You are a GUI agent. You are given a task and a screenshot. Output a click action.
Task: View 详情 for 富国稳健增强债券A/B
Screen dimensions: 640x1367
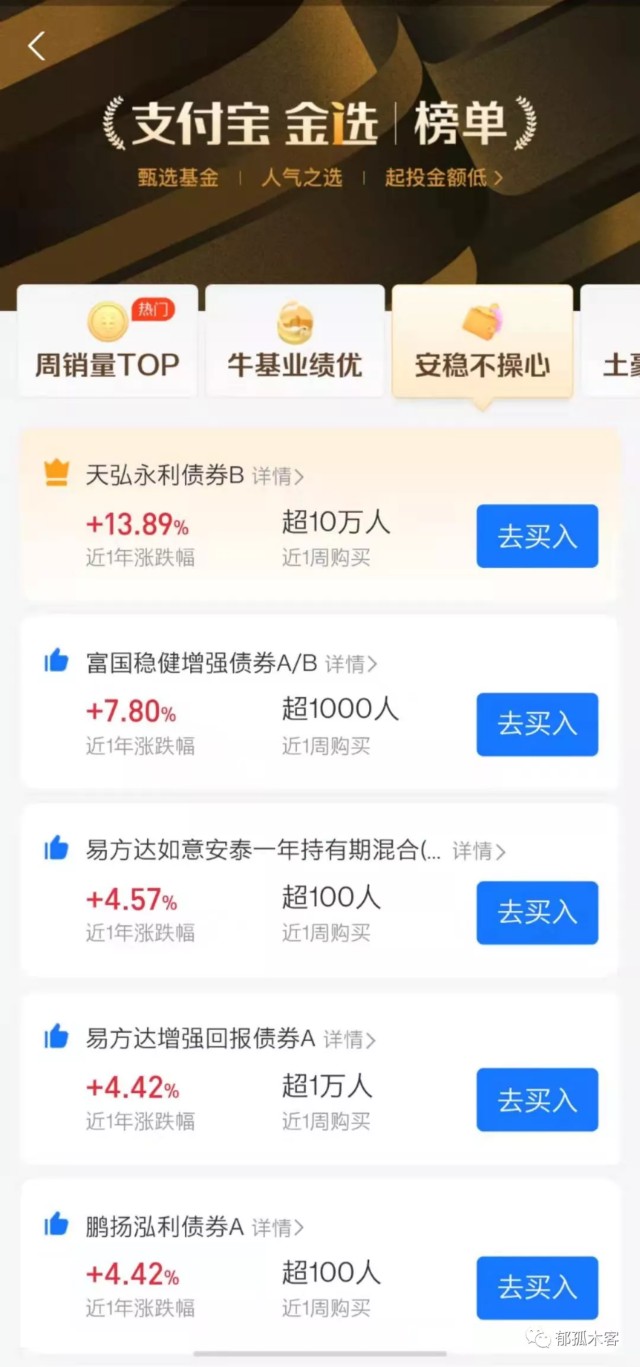coord(351,664)
